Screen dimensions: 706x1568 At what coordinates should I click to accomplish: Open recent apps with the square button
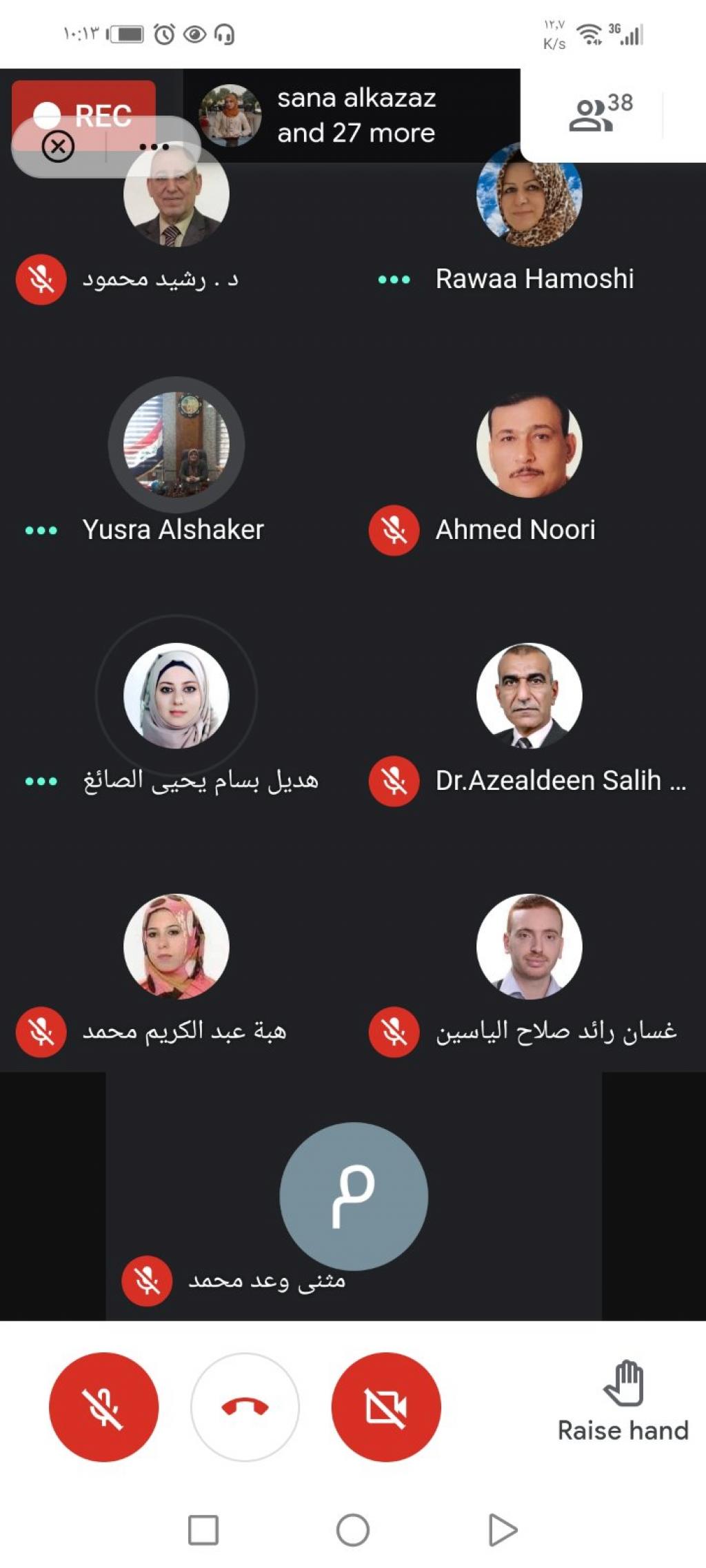pos(203,1530)
